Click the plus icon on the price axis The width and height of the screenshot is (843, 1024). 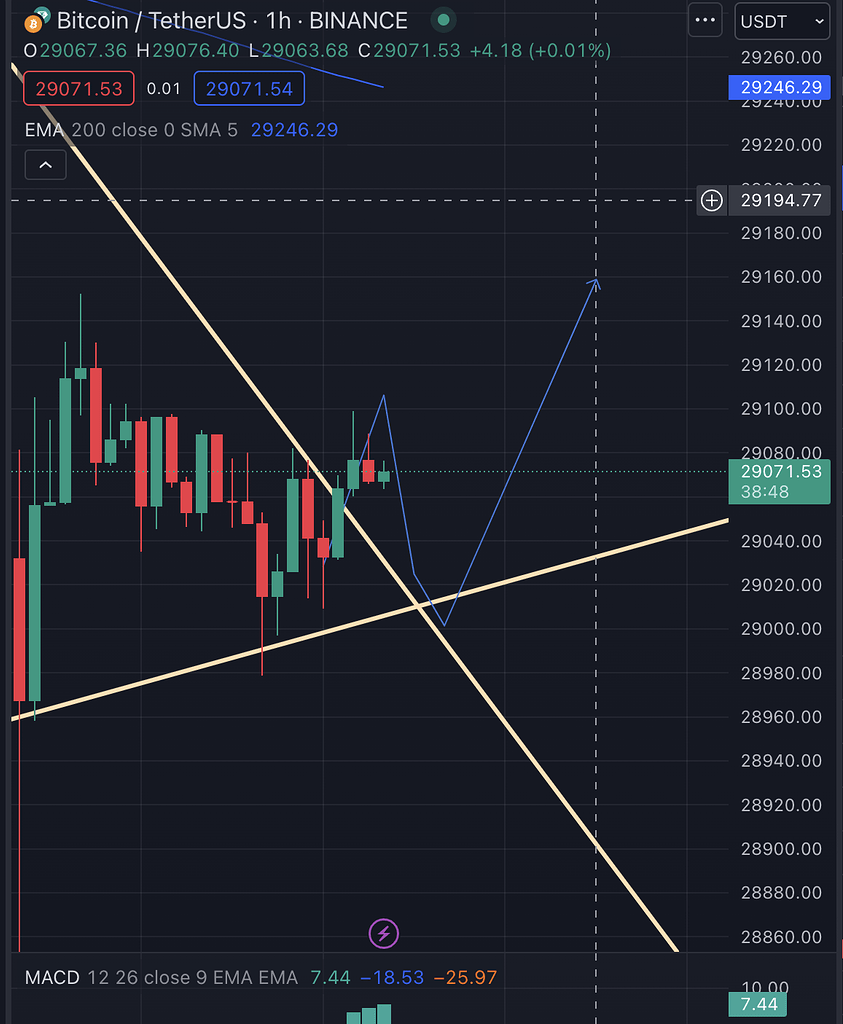[711, 200]
